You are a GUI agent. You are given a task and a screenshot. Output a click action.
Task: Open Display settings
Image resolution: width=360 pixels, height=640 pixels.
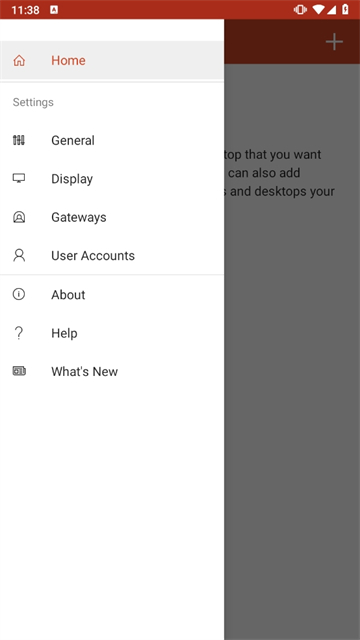click(x=111, y=179)
